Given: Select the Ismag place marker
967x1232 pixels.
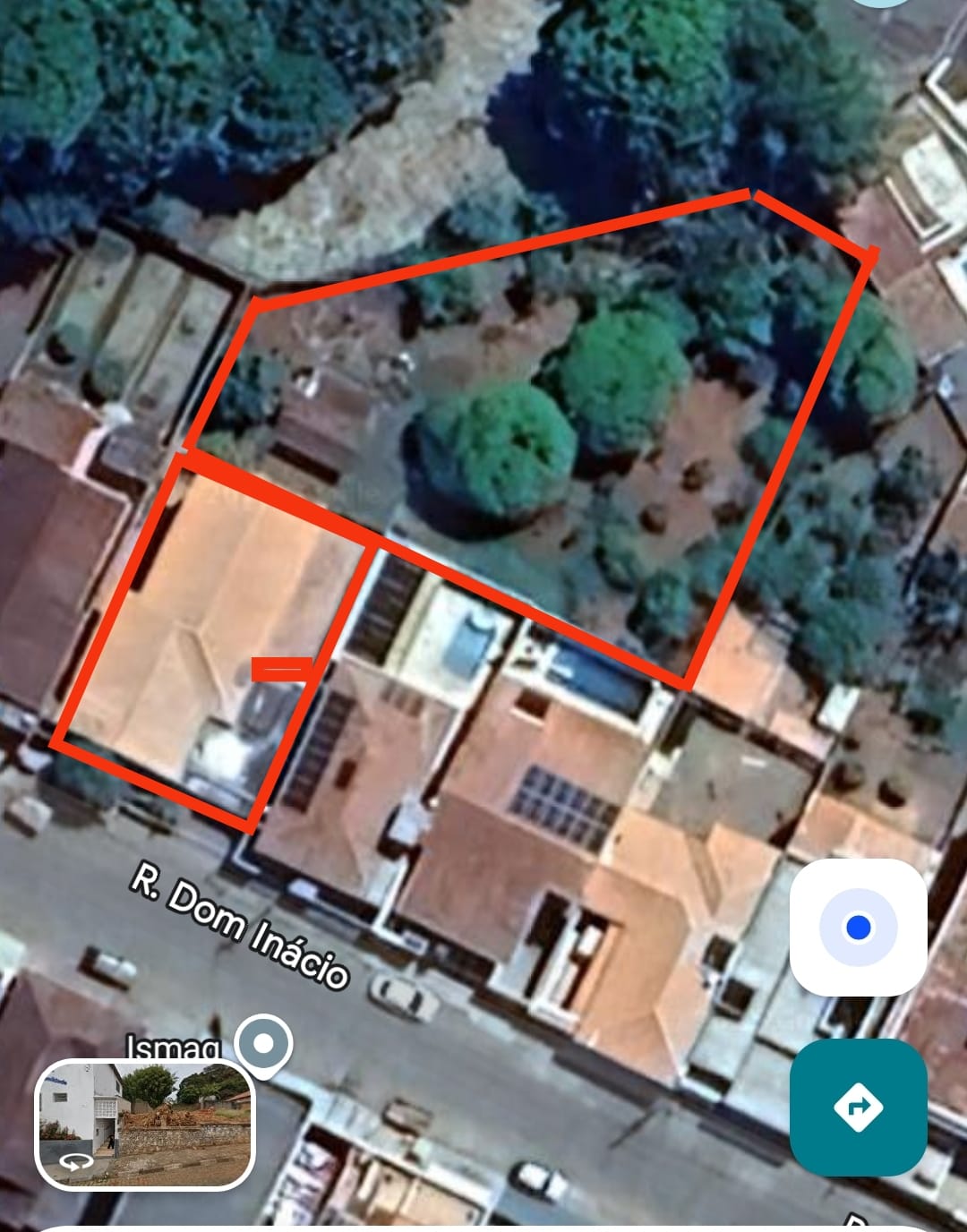Looking at the screenshot, I should pyautogui.click(x=263, y=1044).
